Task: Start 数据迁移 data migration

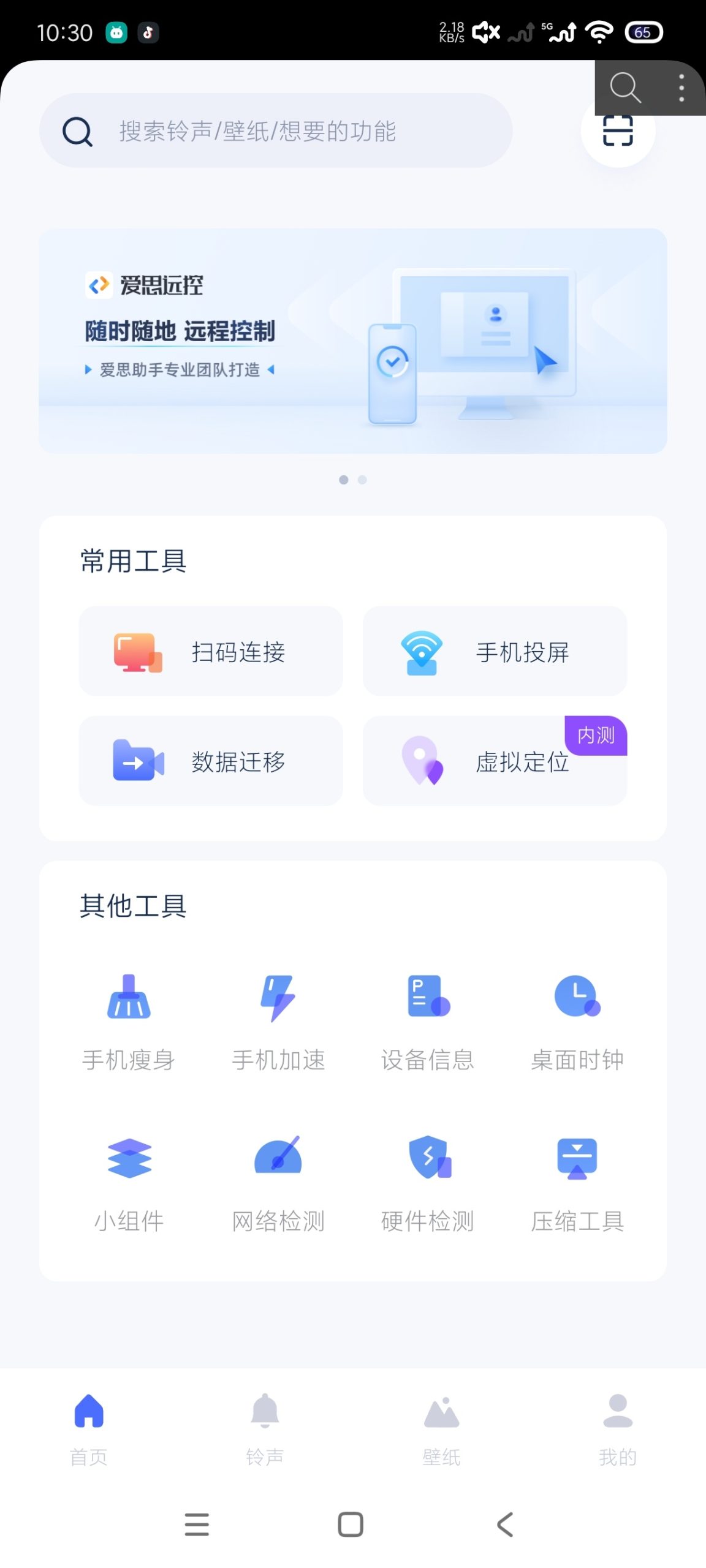Action: pyautogui.click(x=210, y=761)
